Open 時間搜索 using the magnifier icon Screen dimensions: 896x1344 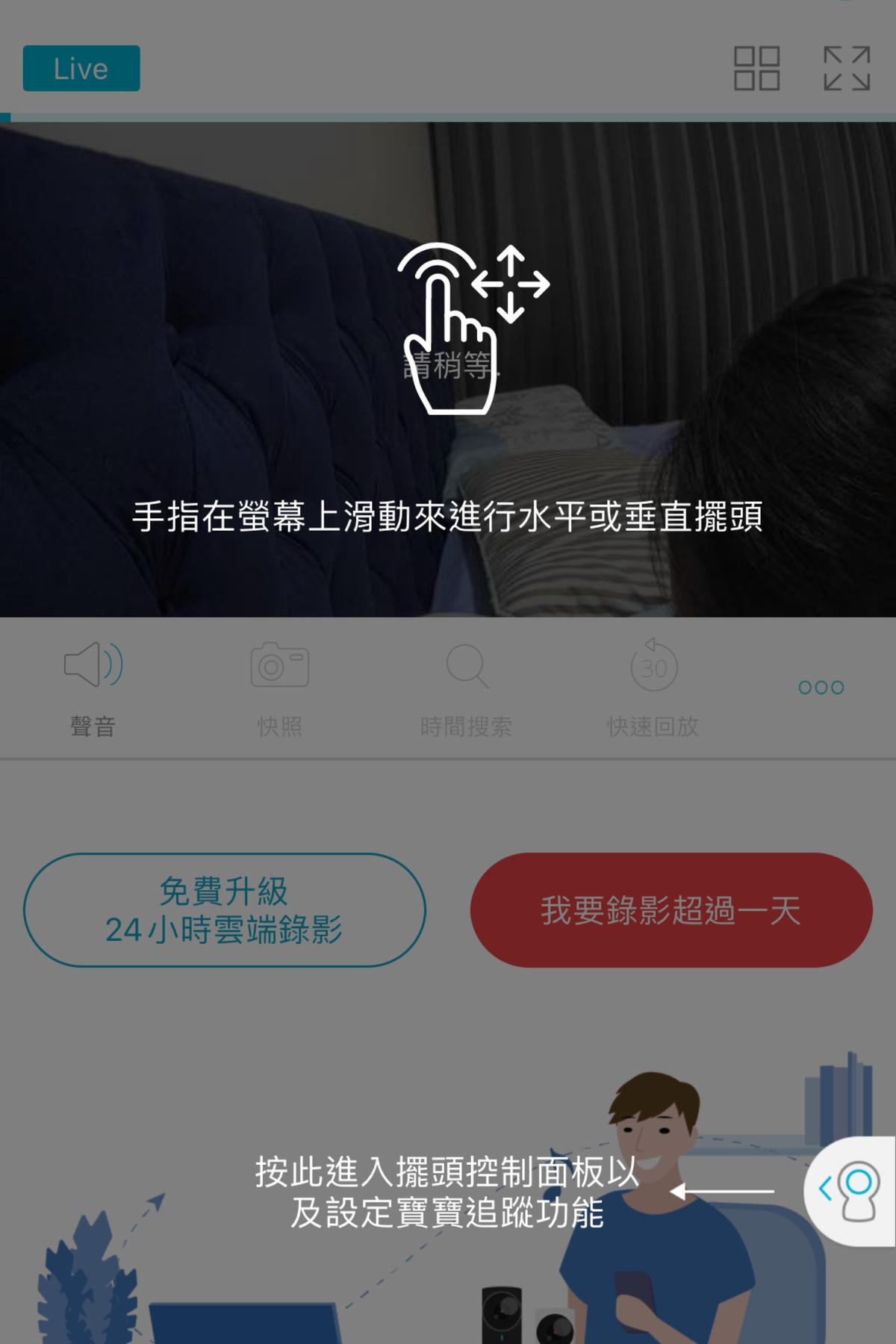click(x=469, y=667)
